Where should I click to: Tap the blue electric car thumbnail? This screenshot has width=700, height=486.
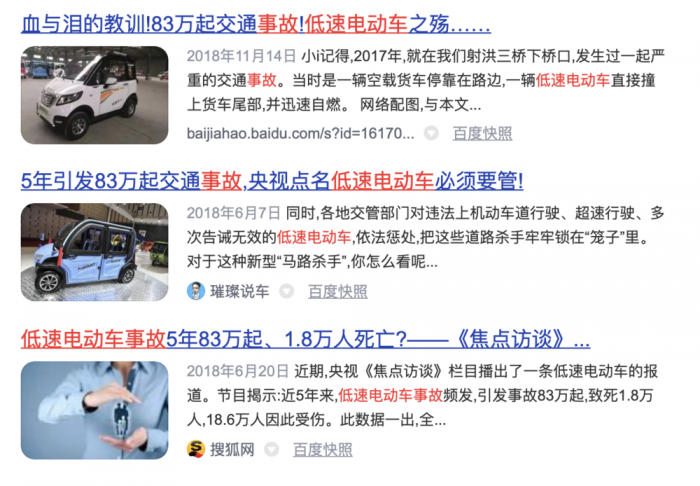95,253
